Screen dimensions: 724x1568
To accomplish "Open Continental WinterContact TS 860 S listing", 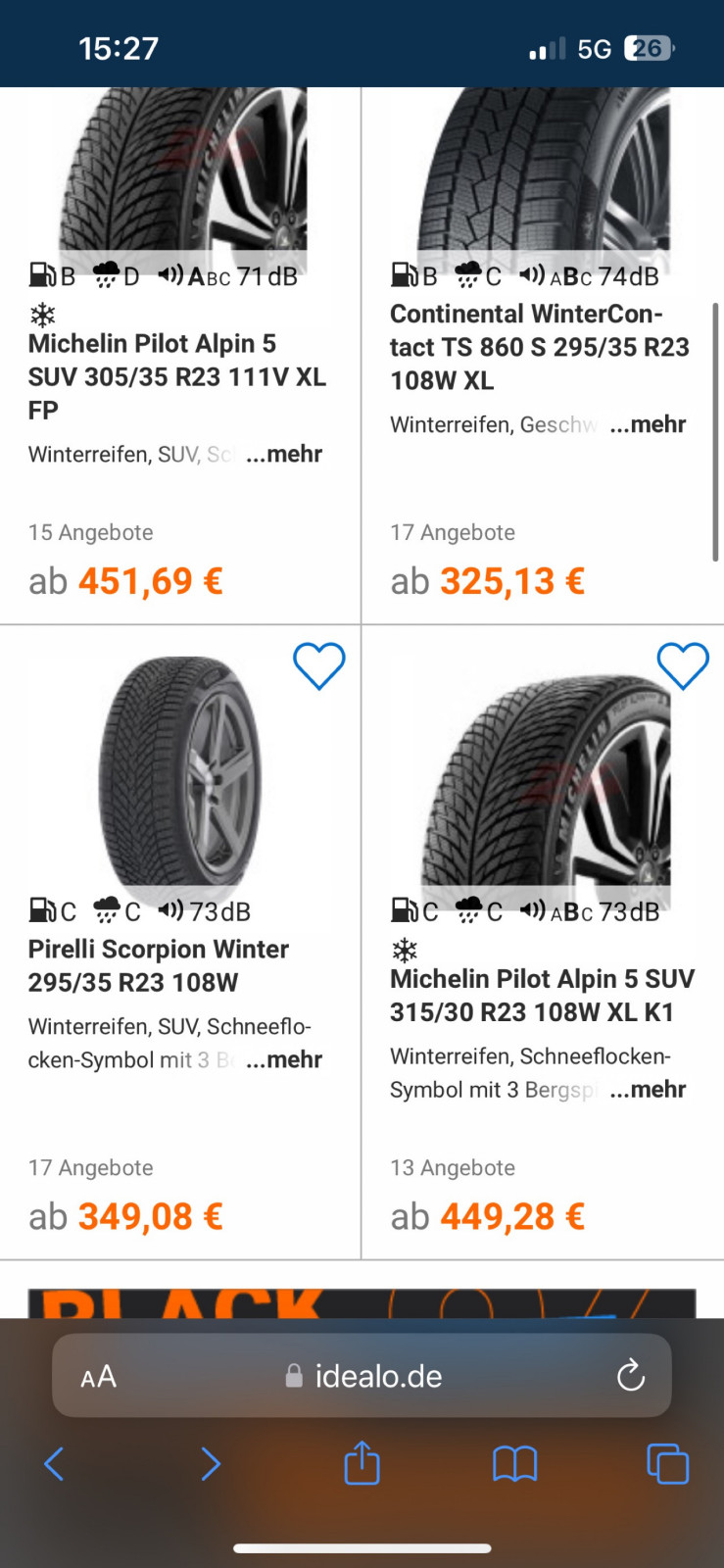I will point(540,347).
